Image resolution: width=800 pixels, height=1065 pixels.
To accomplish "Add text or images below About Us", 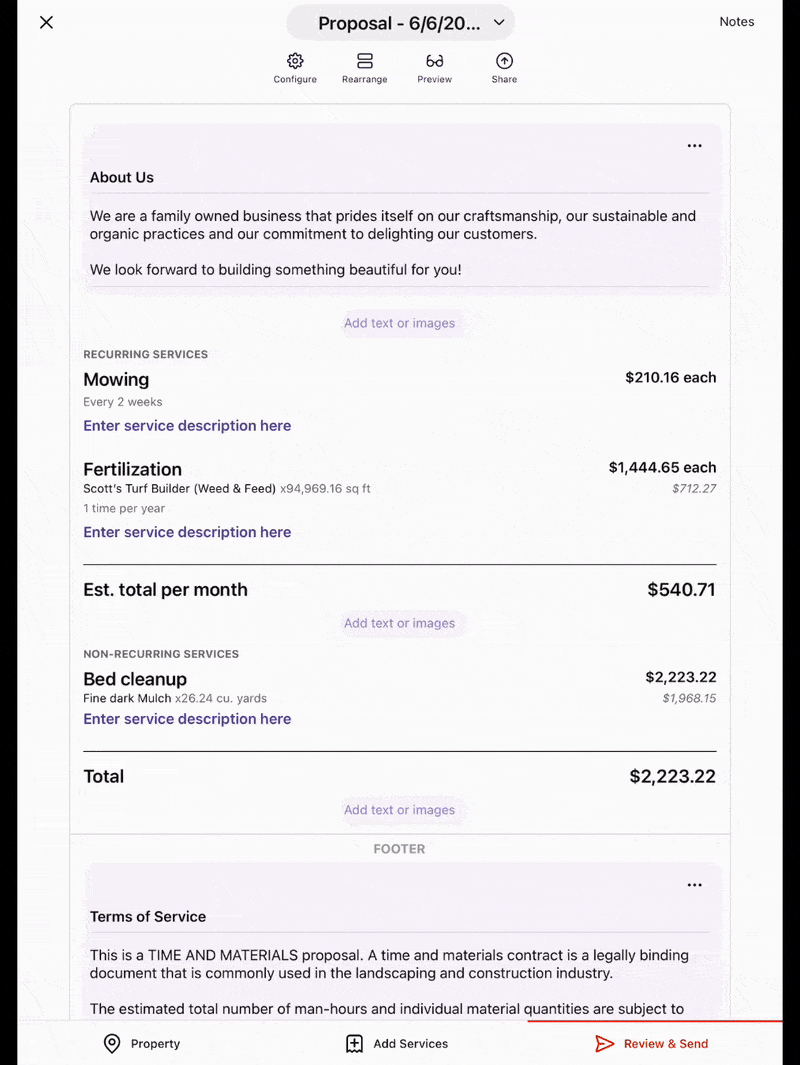I will [x=399, y=323].
